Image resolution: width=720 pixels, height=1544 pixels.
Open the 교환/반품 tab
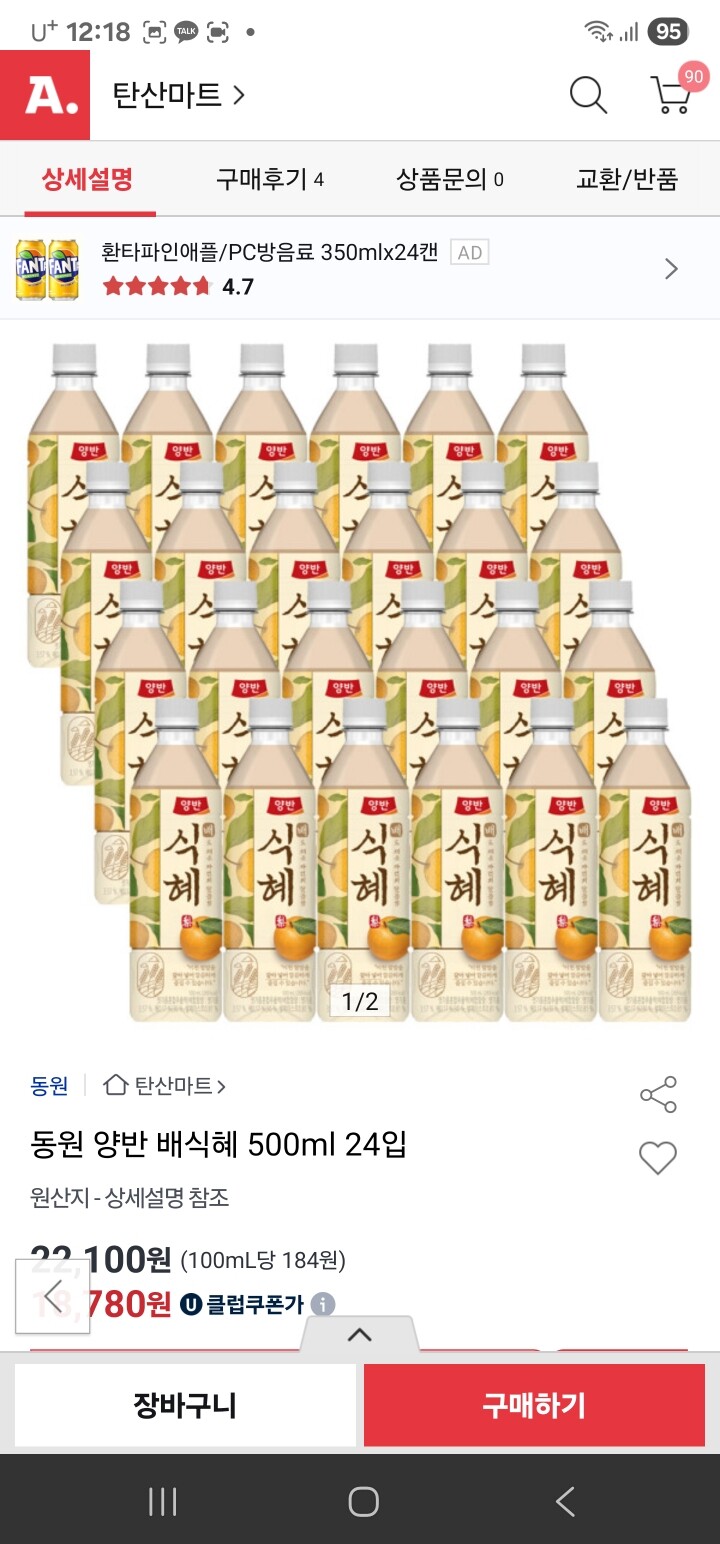627,178
